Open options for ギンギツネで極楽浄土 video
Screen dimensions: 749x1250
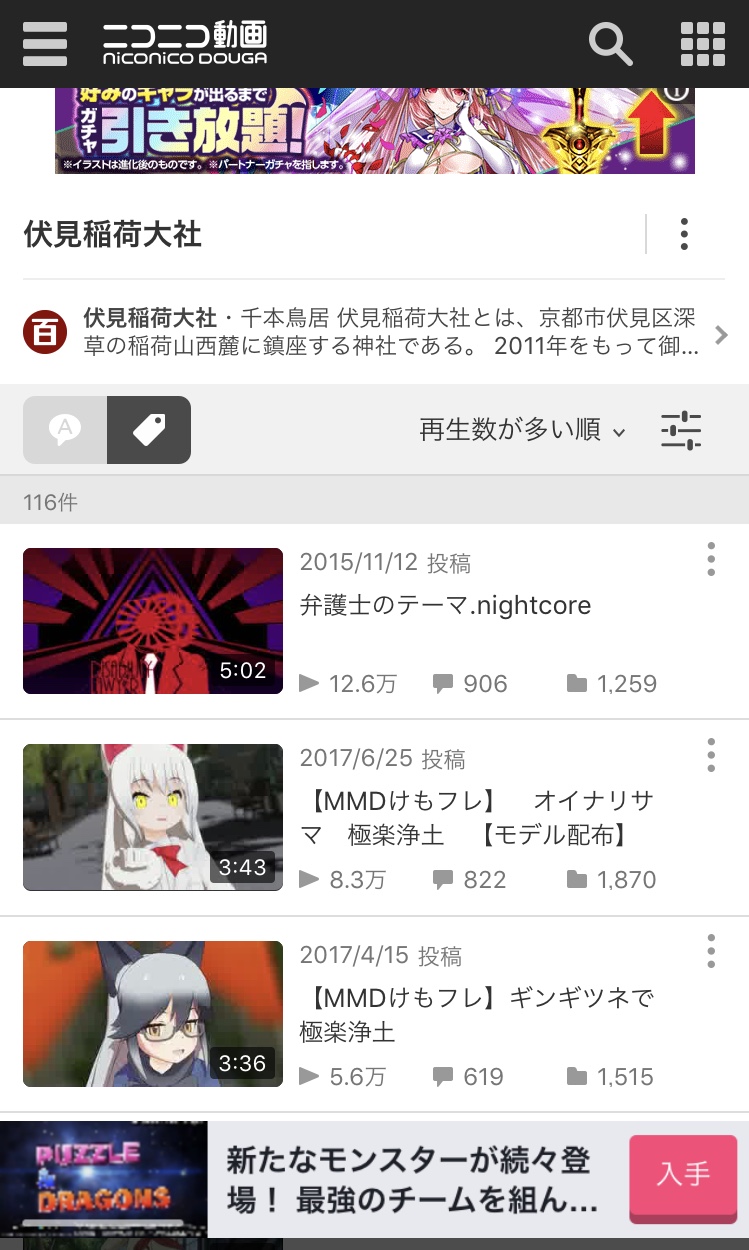click(x=711, y=951)
